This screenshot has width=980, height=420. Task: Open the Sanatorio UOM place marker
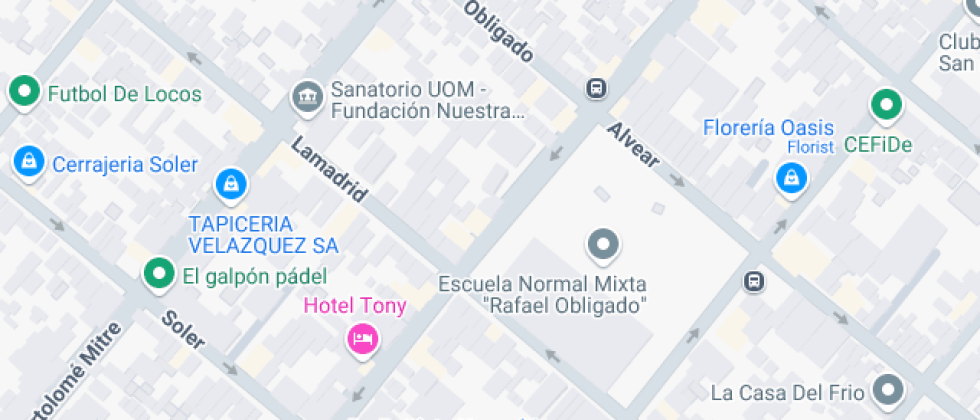(306, 97)
